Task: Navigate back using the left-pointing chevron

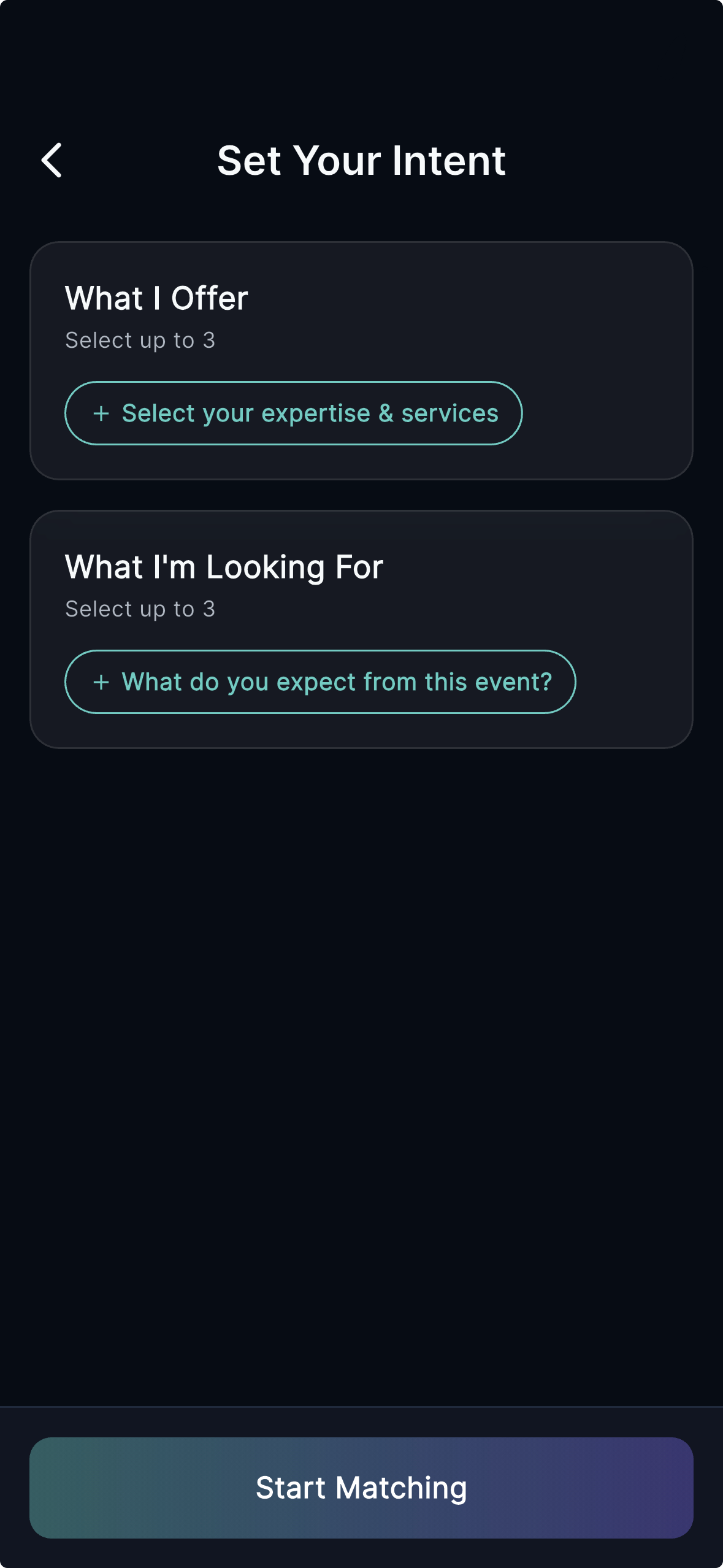Action: pos(52,160)
